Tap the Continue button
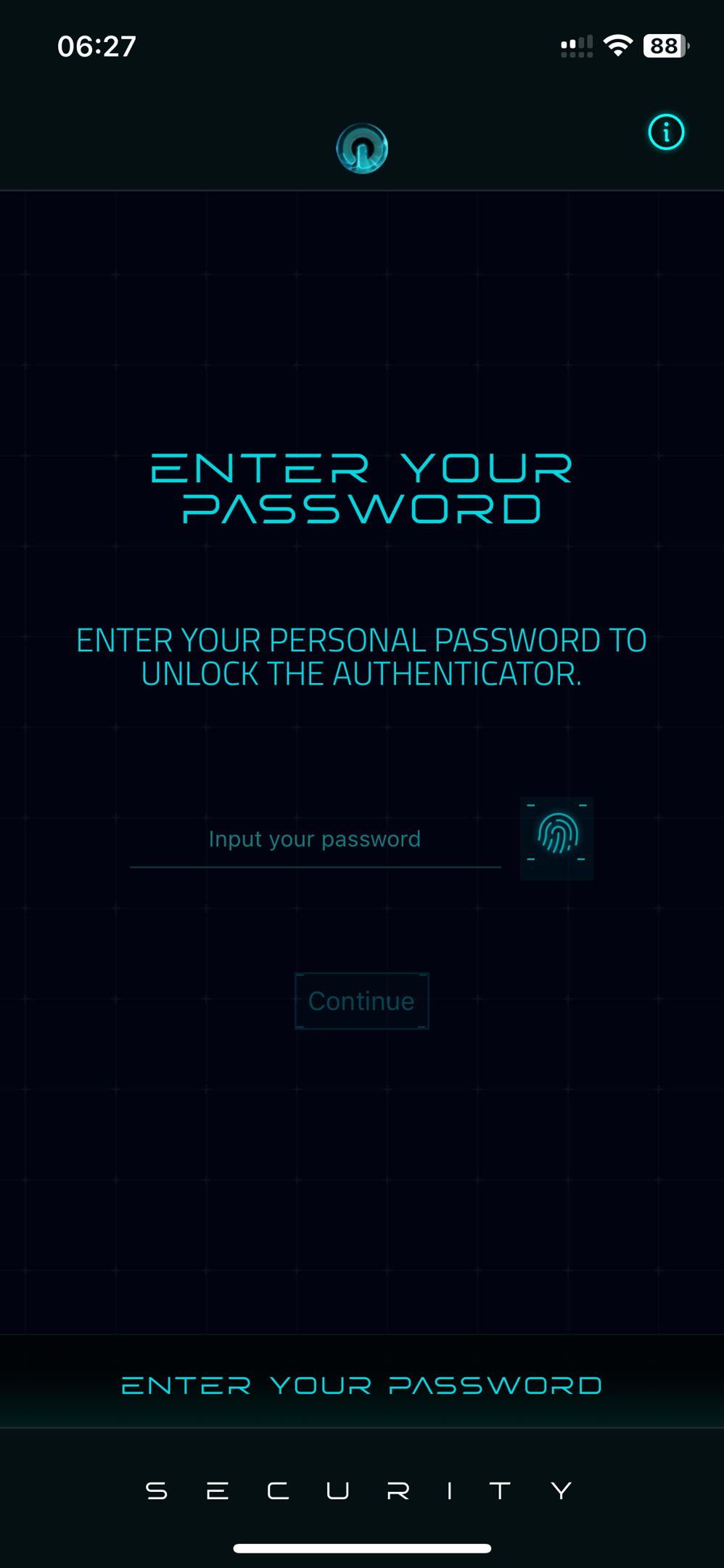This screenshot has width=724, height=1568. (x=361, y=1001)
